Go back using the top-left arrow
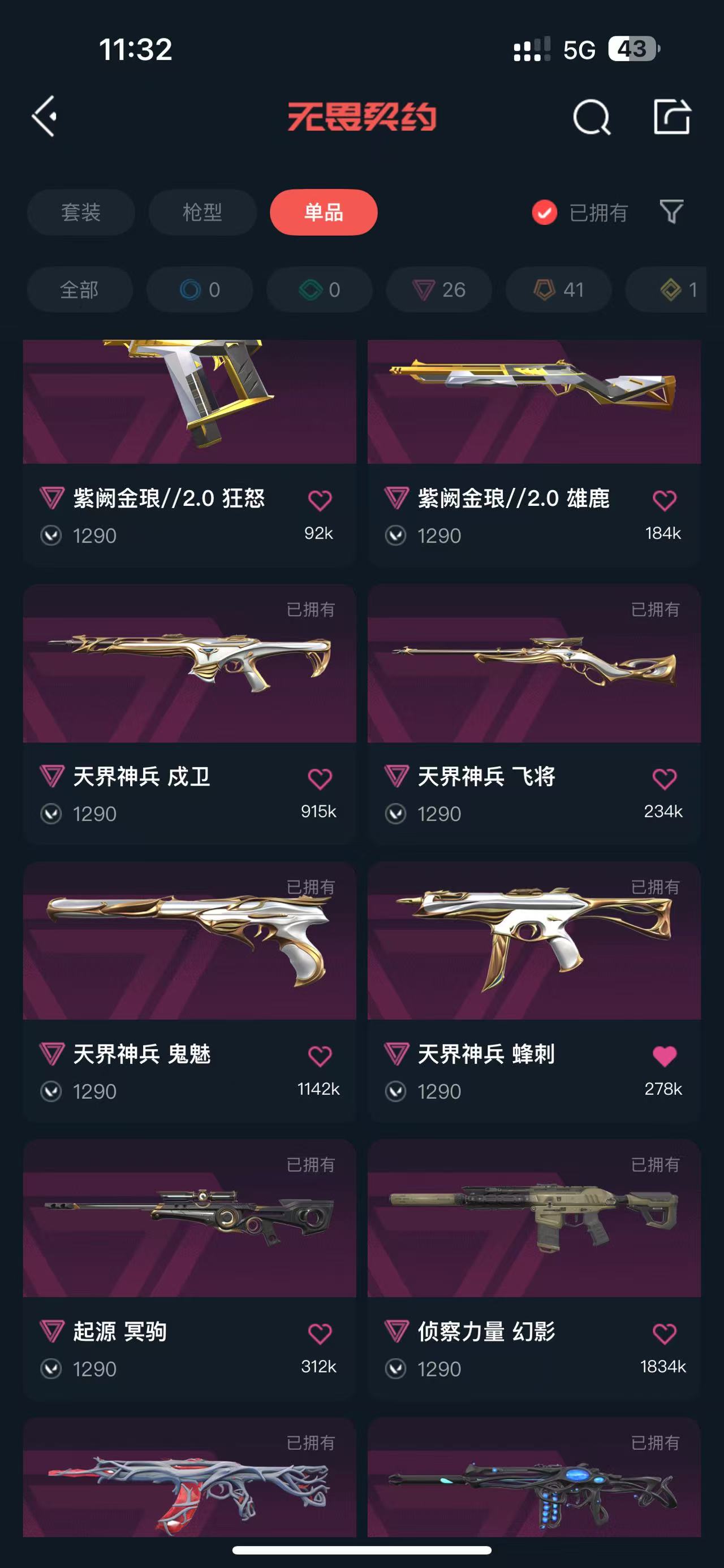The image size is (724, 1568). pos(45,116)
